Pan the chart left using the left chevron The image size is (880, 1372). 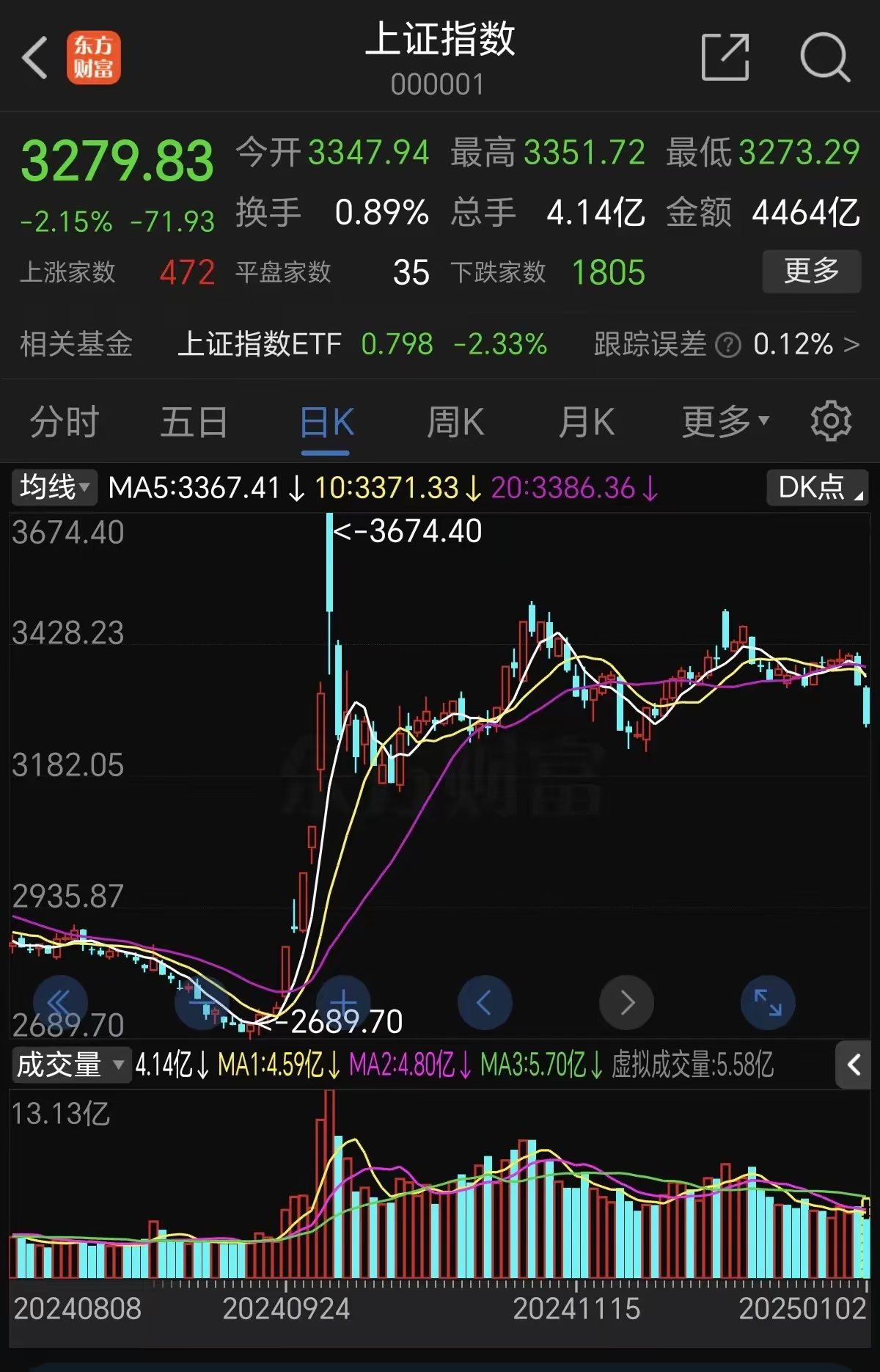pyautogui.click(x=485, y=1002)
